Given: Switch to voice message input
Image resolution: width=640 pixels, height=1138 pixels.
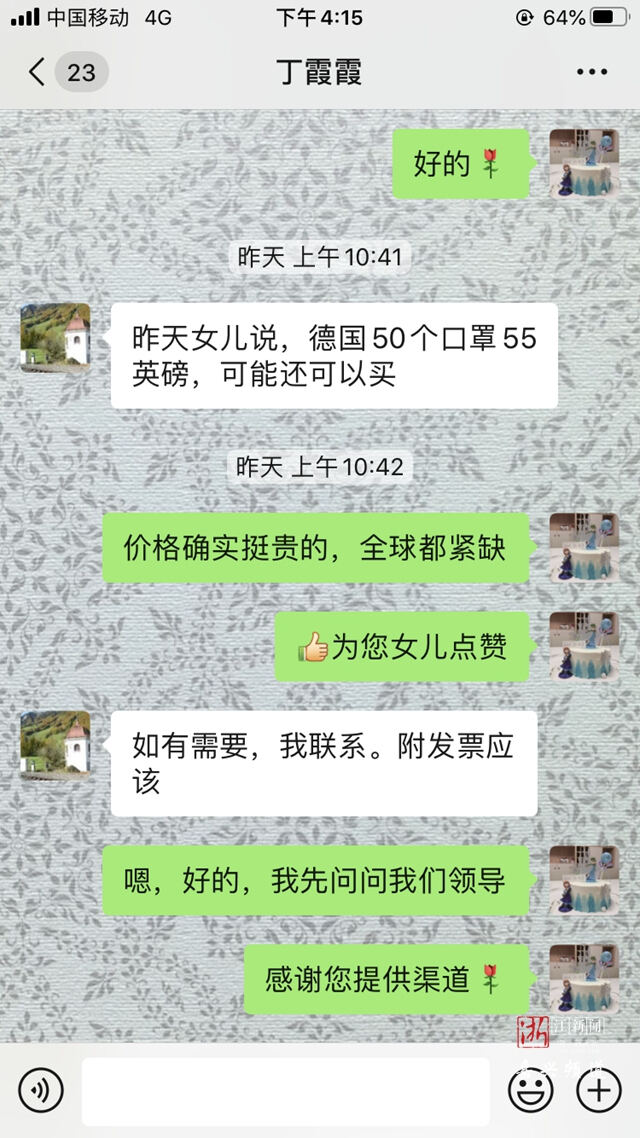Looking at the screenshot, I should pyautogui.click(x=40, y=1090).
